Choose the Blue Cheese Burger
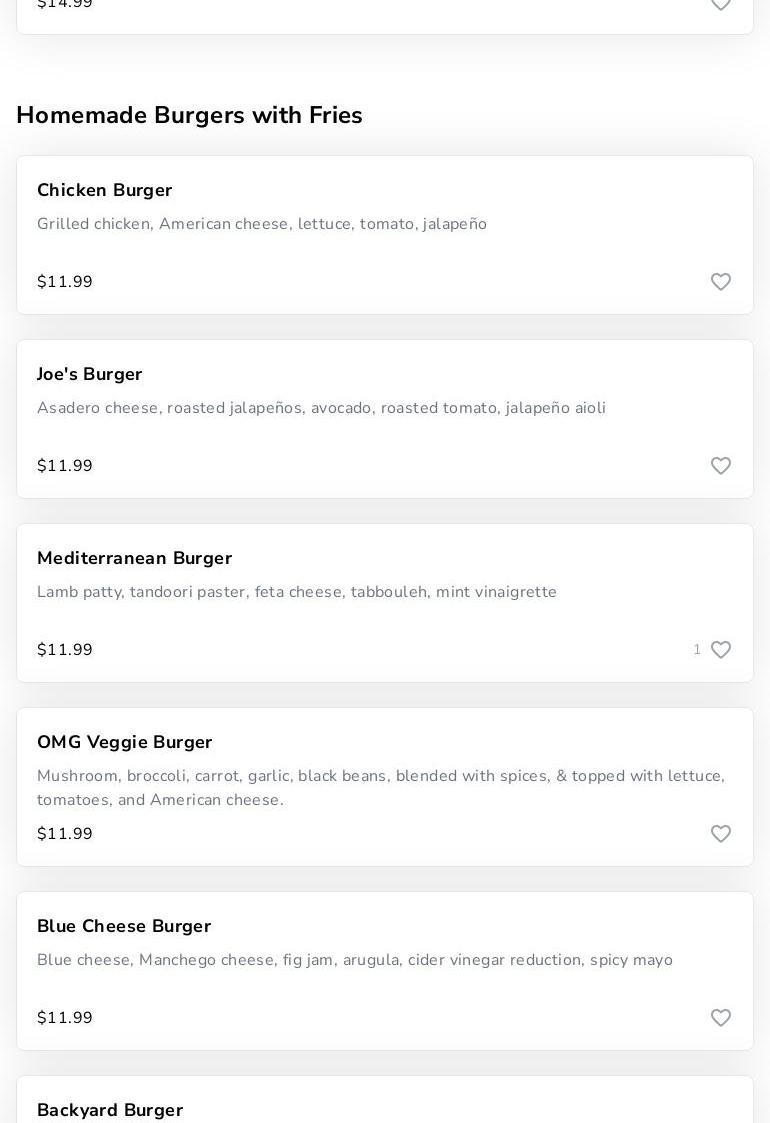 pyautogui.click(x=124, y=926)
